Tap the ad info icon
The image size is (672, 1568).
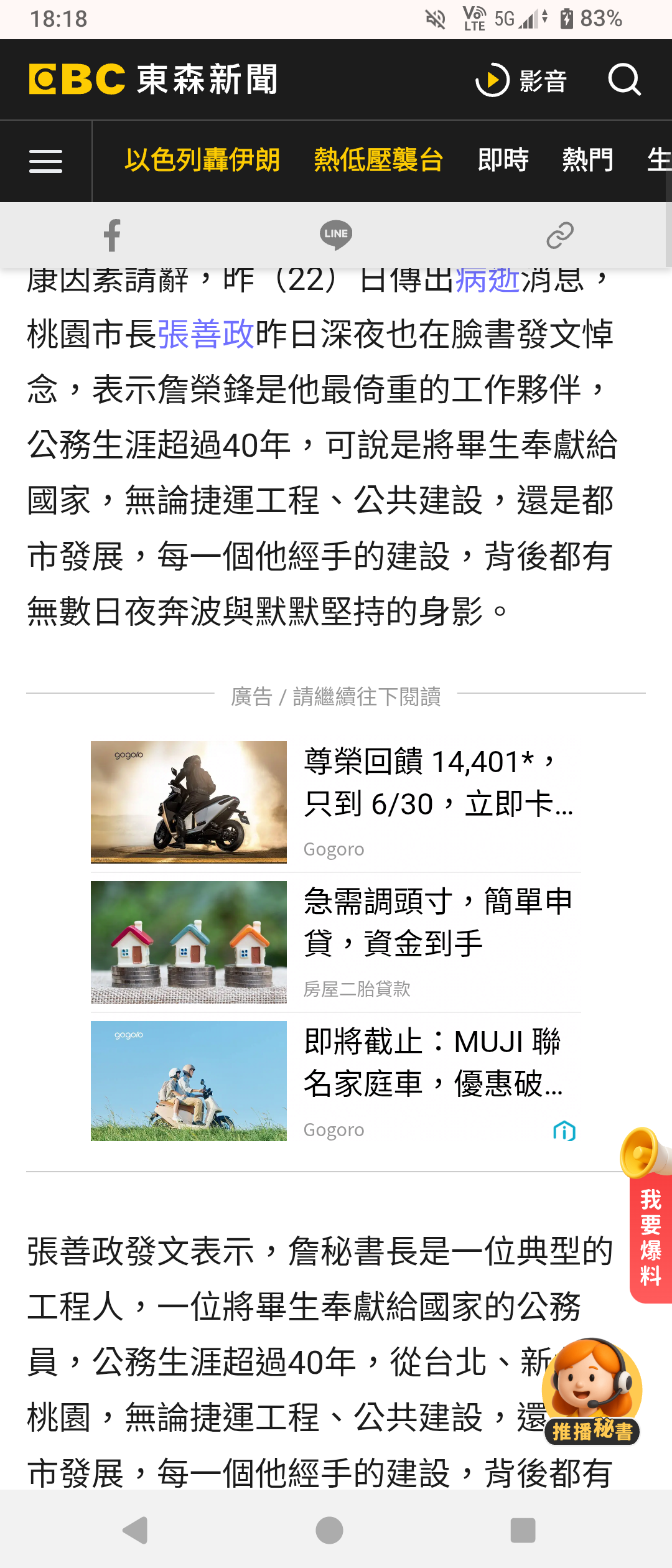564,1131
